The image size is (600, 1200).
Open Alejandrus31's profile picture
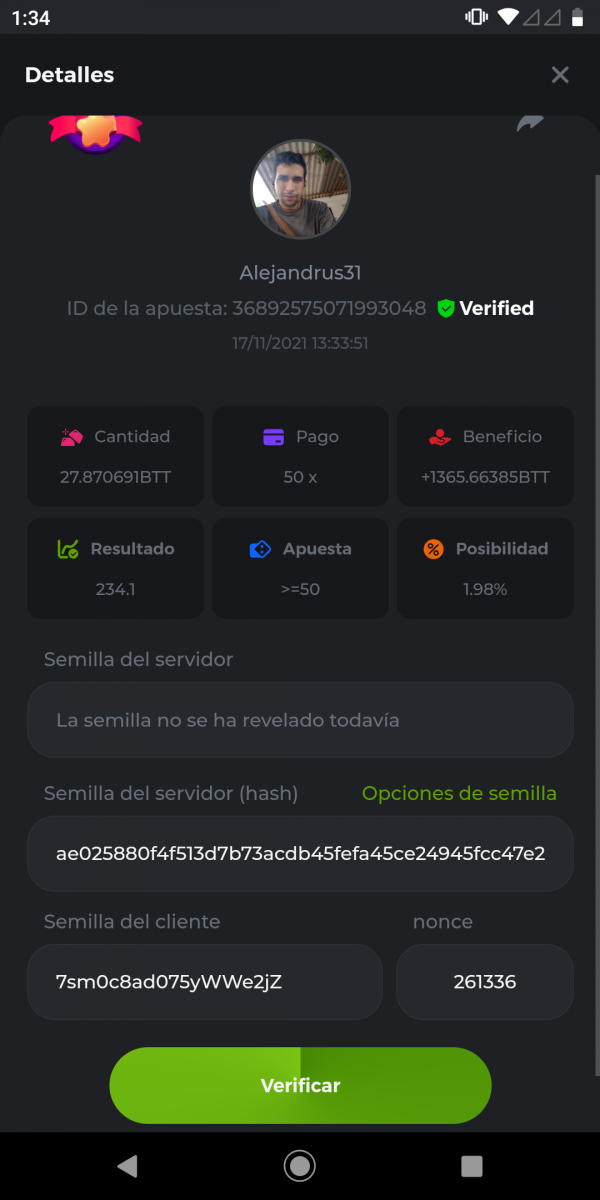coord(300,189)
